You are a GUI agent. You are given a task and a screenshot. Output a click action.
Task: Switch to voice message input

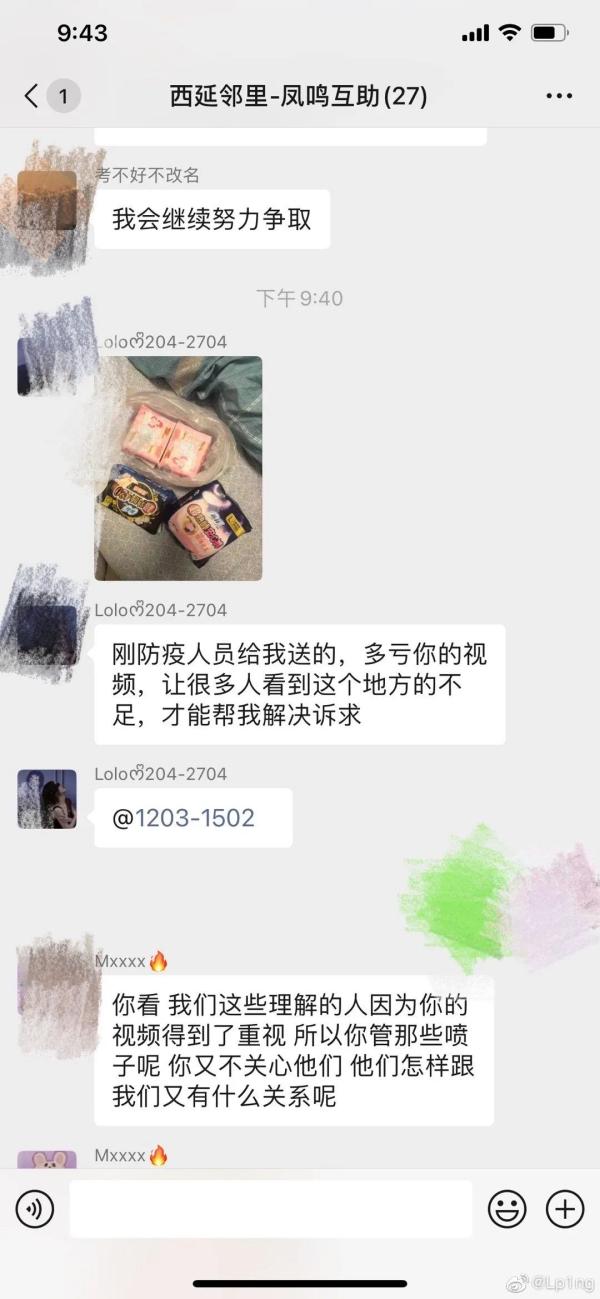click(x=35, y=1210)
